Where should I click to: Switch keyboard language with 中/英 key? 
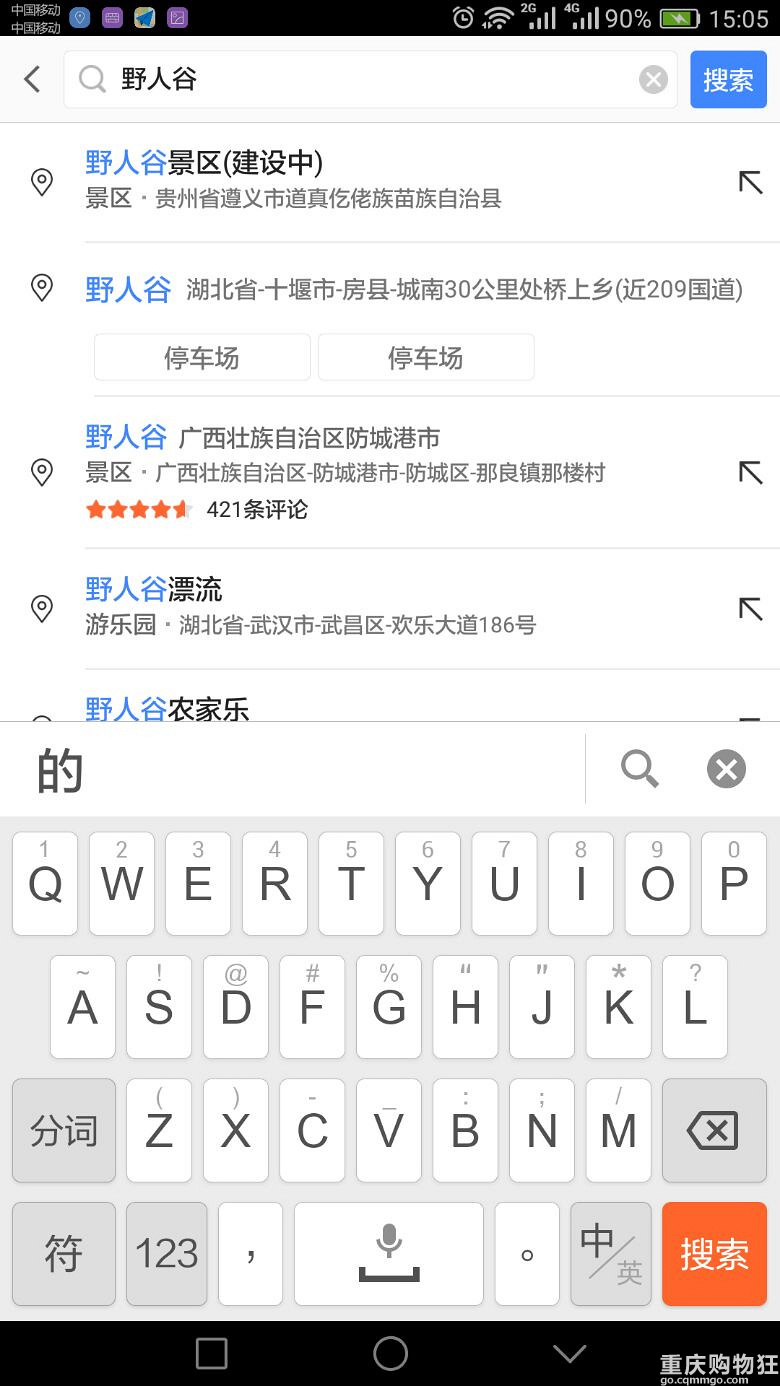pos(611,1254)
